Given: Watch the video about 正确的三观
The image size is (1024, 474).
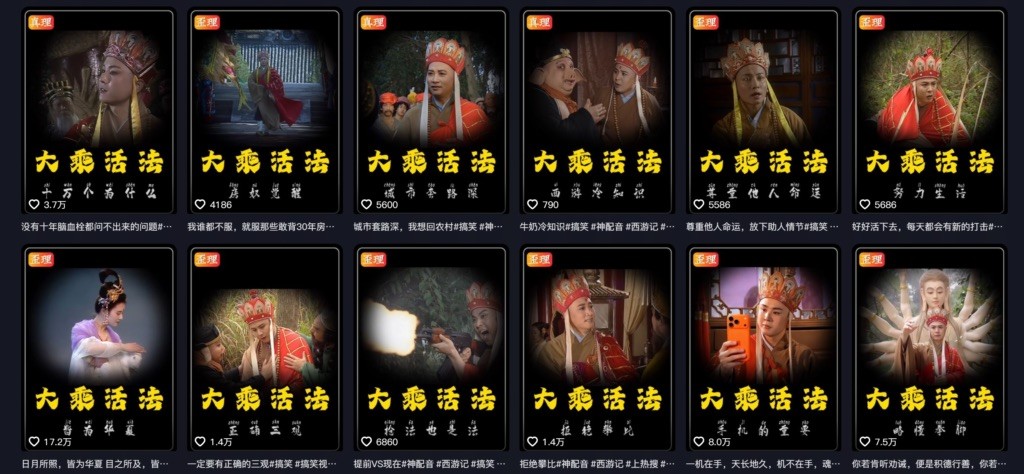Looking at the screenshot, I should pos(264,347).
